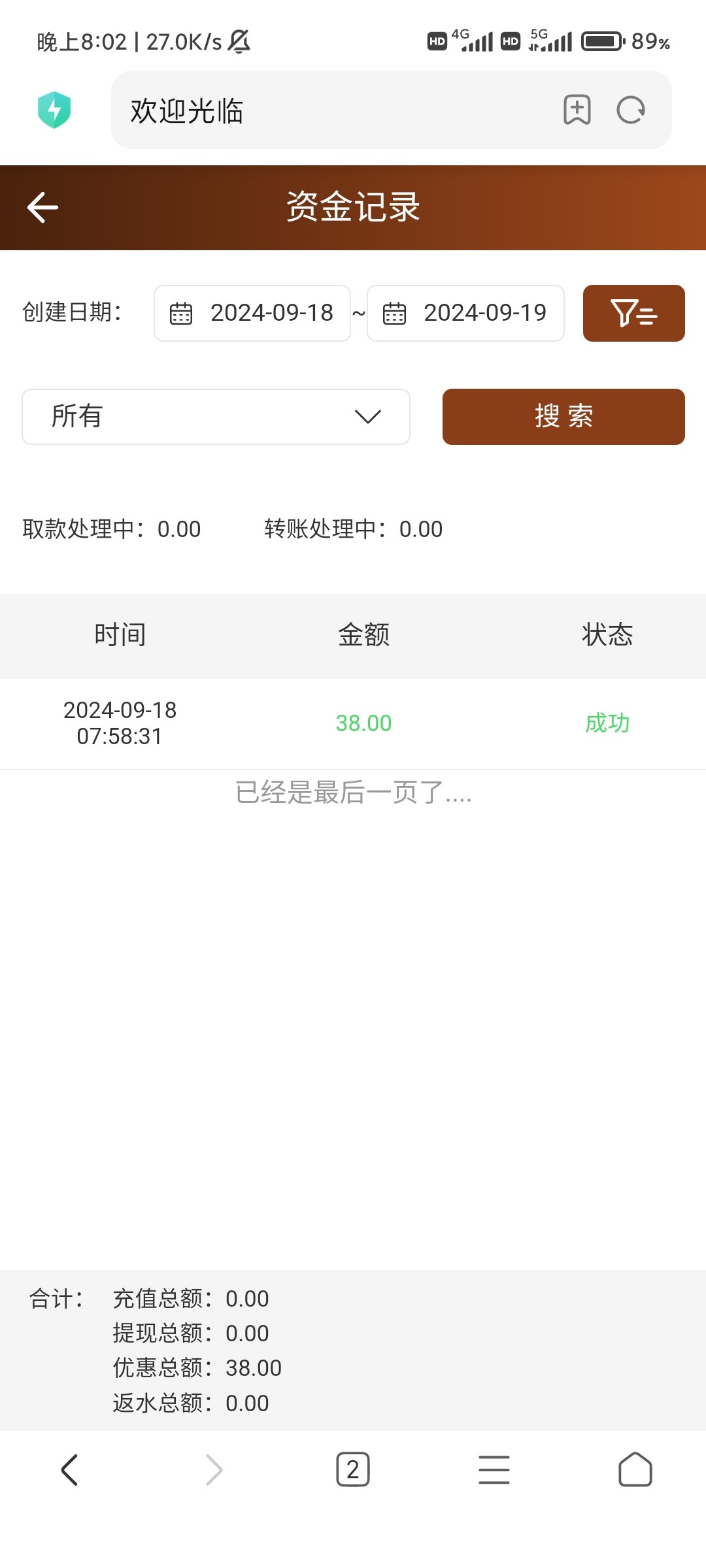Open the browser security shield
This screenshot has width=706, height=1568.
pos(54,110)
